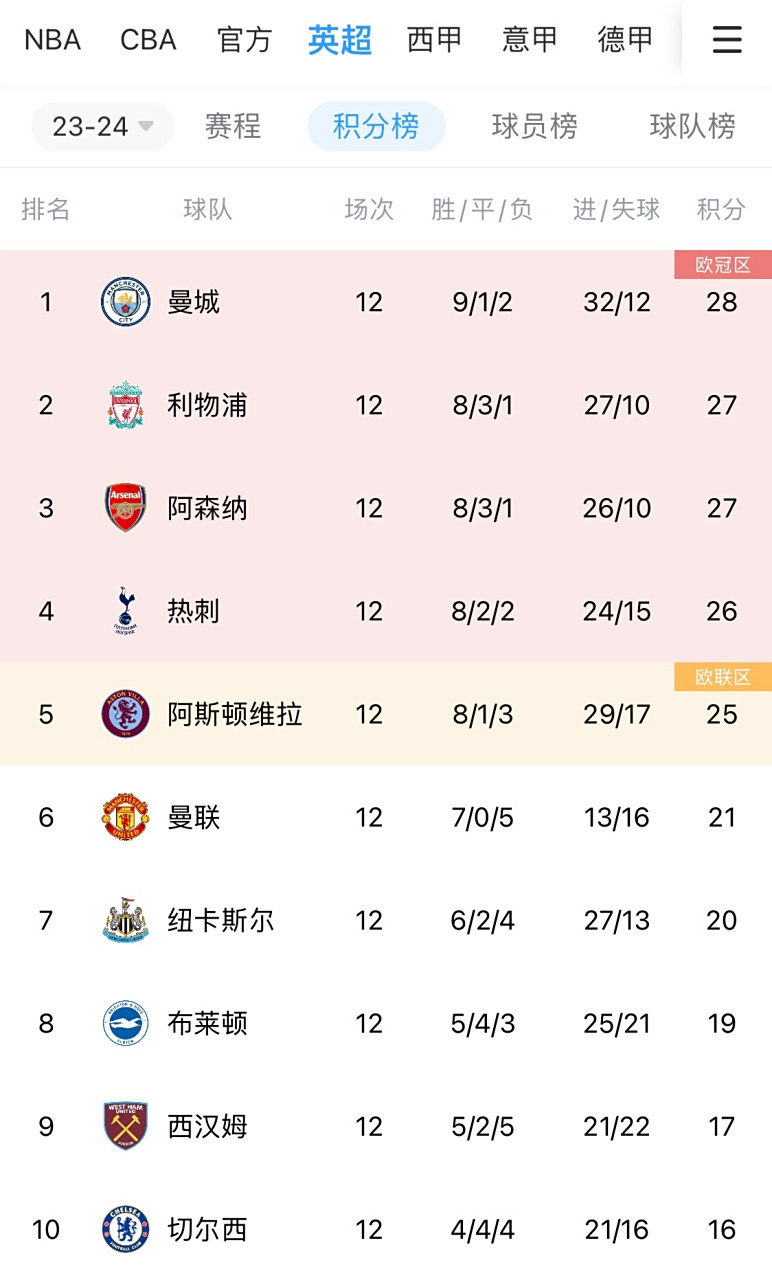The height and width of the screenshot is (1280, 772).
Task: Select the Arsenal team badge
Action: (124, 508)
